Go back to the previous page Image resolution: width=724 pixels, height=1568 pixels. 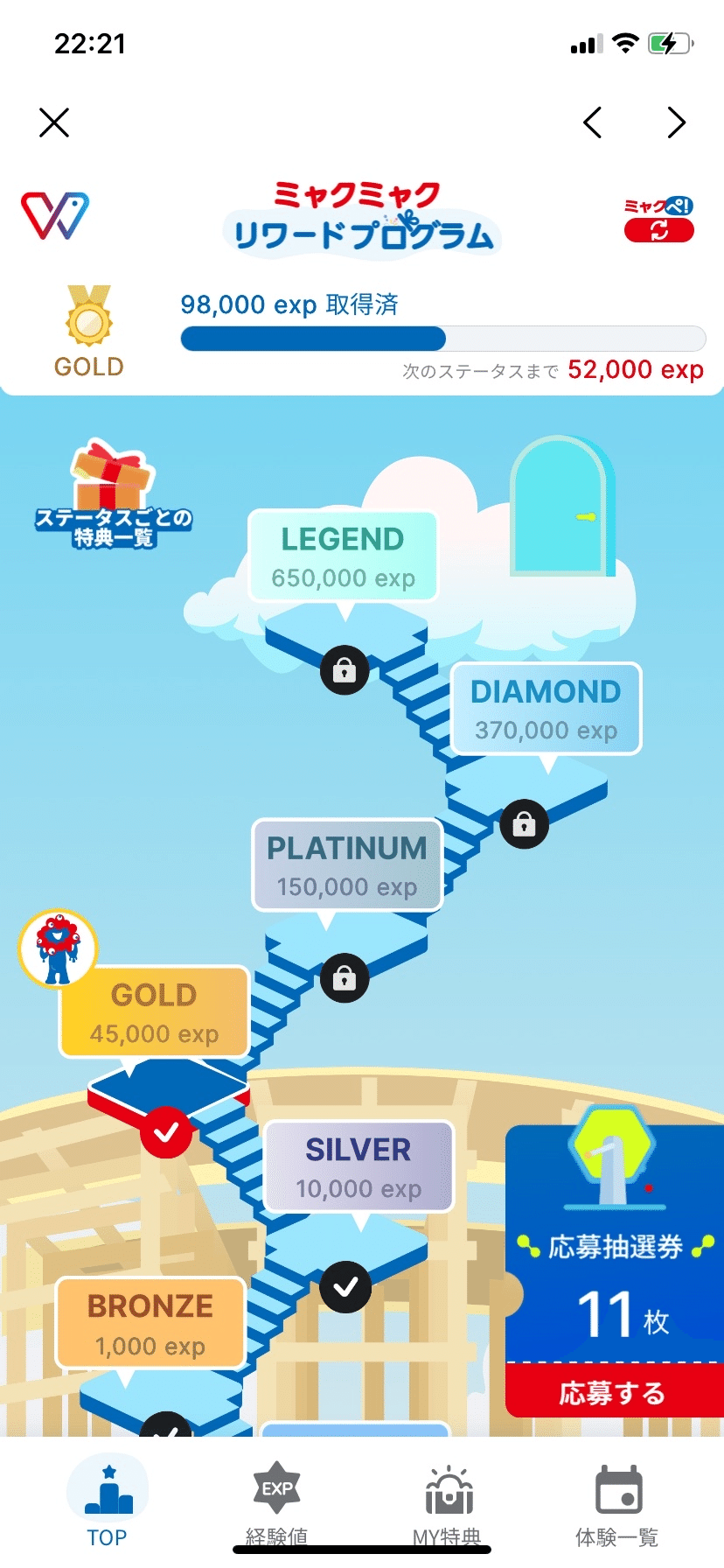coord(593,122)
